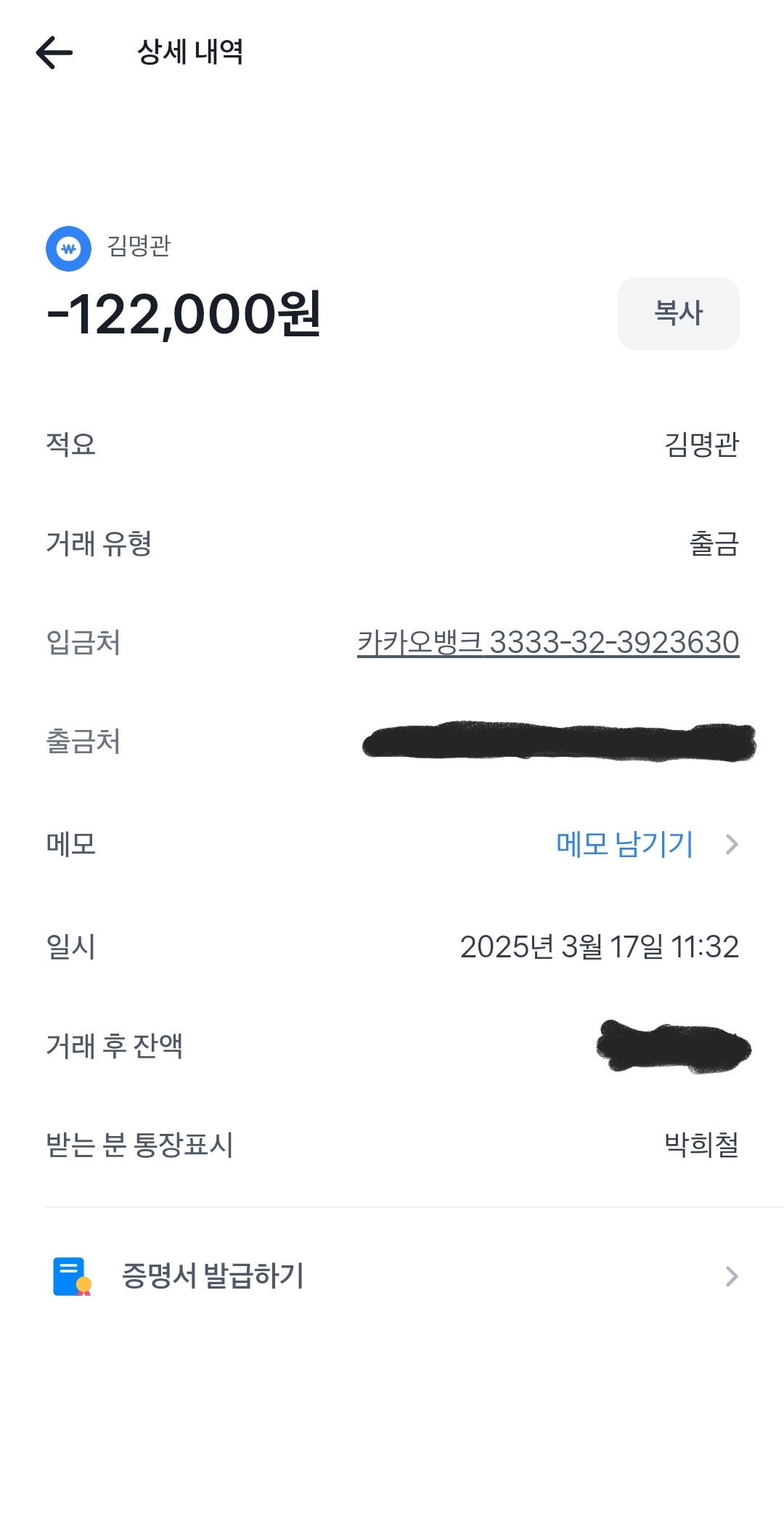Tap the 복사 copy button
The height and width of the screenshot is (1537, 784).
coord(678,313)
